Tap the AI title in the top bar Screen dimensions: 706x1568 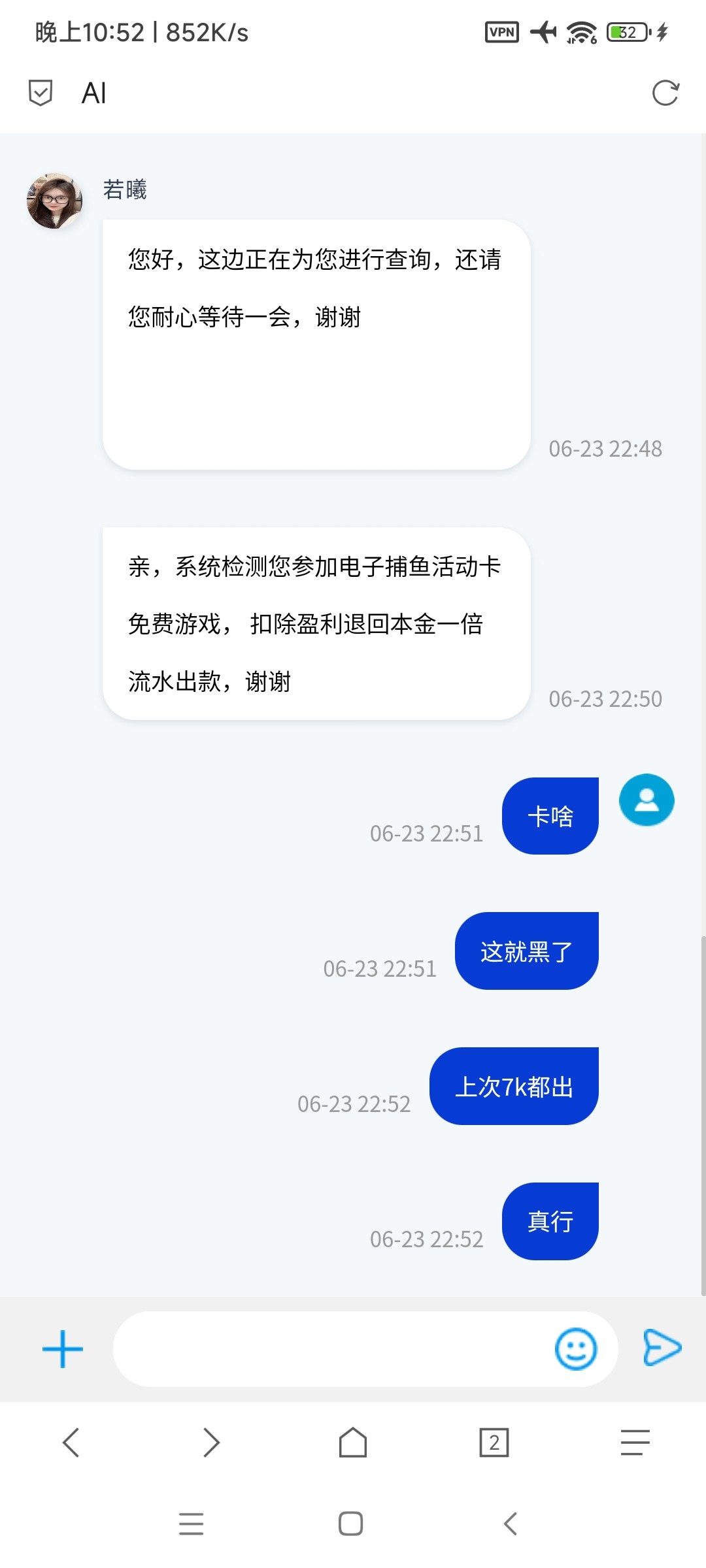[93, 93]
